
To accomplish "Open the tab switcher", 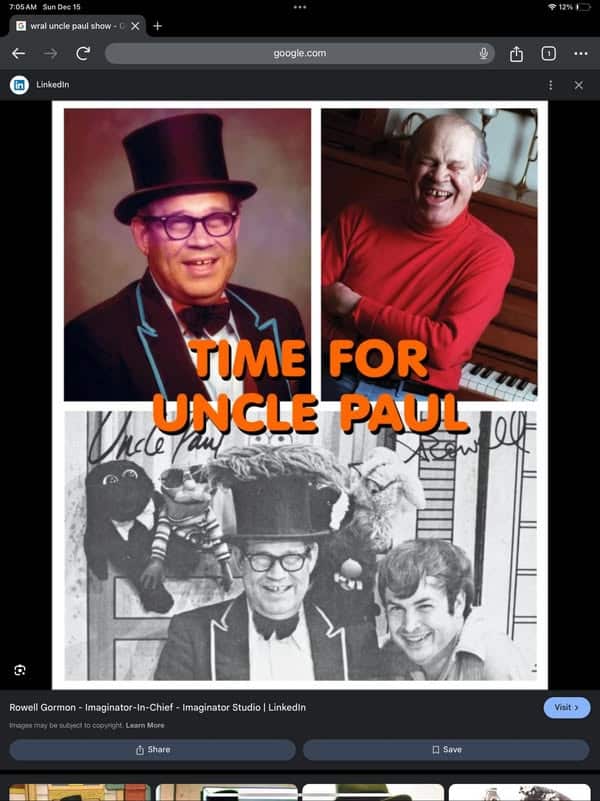I will pos(548,54).
